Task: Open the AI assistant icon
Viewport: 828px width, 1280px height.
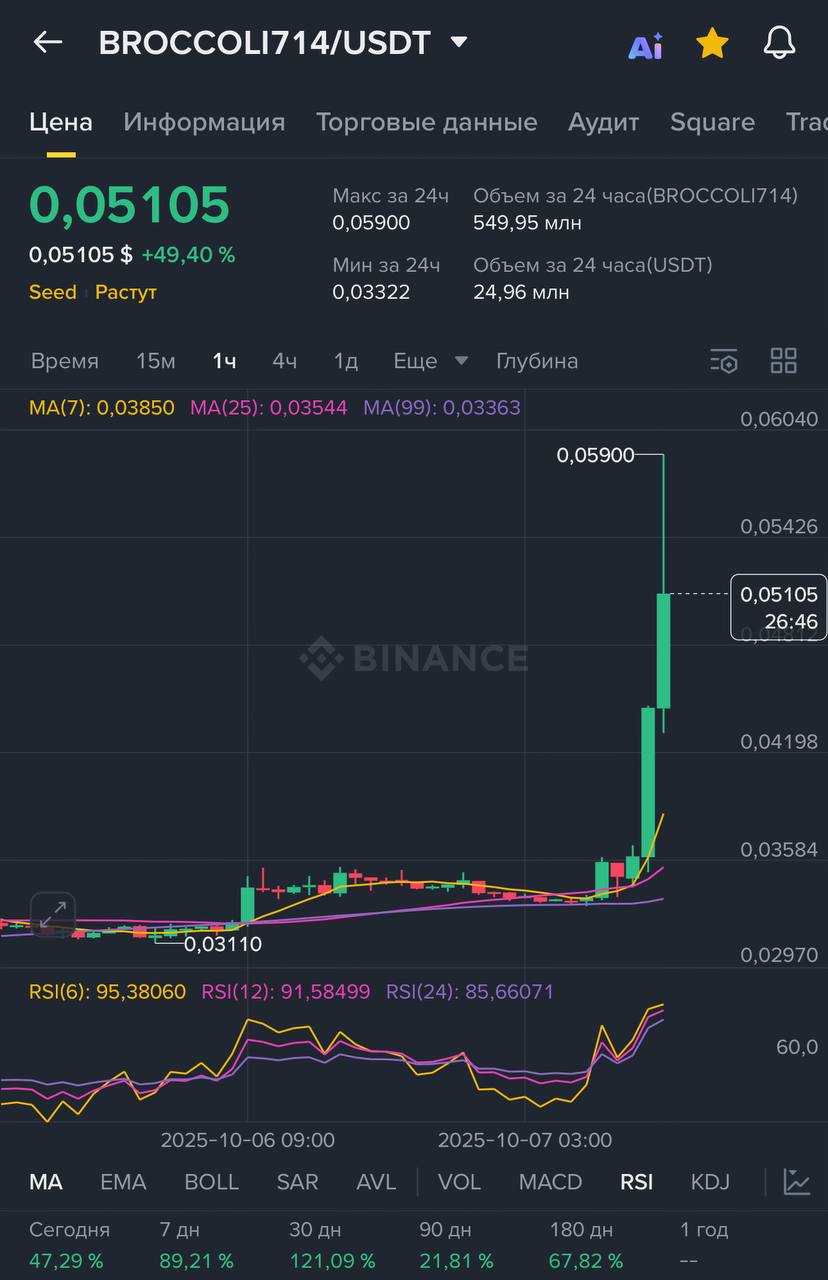Action: (x=645, y=44)
